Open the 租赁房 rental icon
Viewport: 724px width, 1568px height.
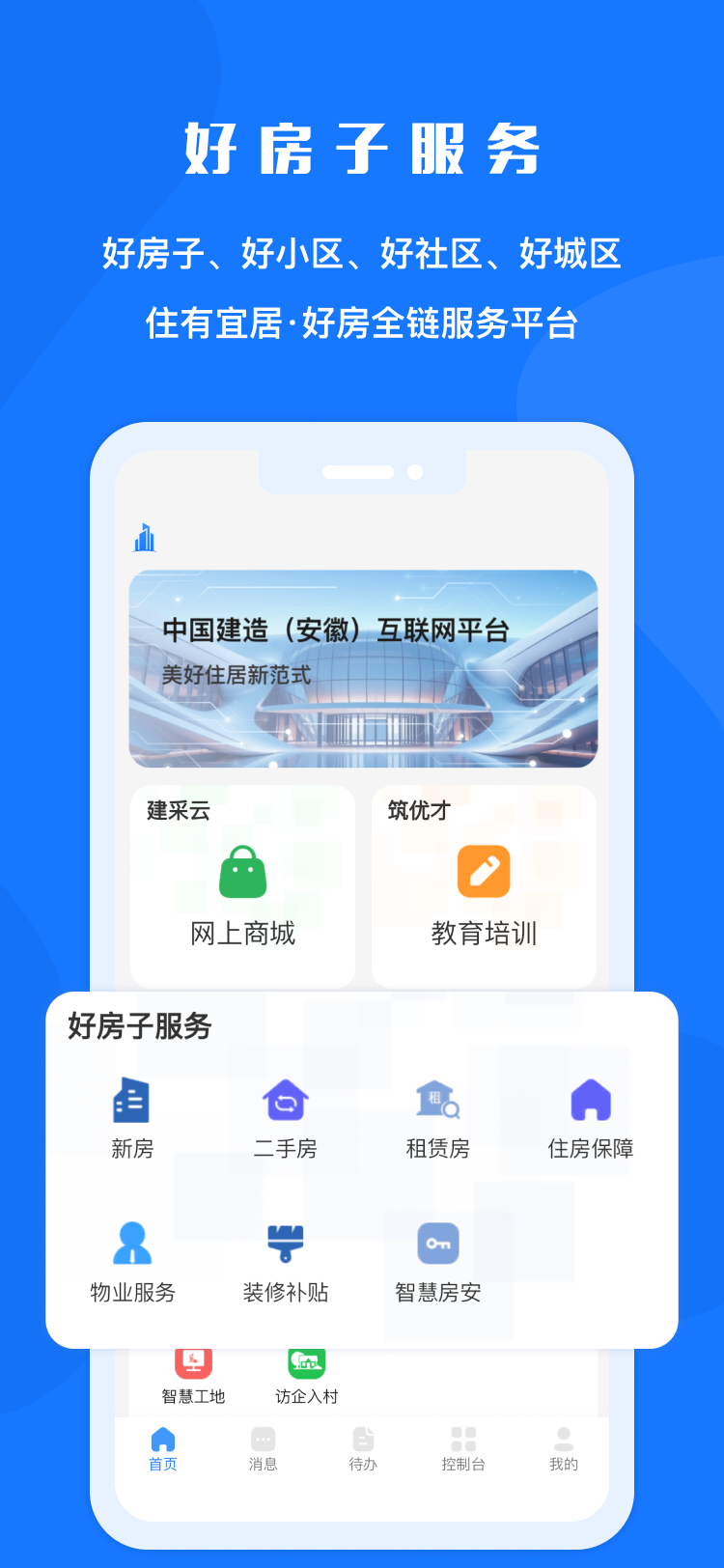[437, 1101]
